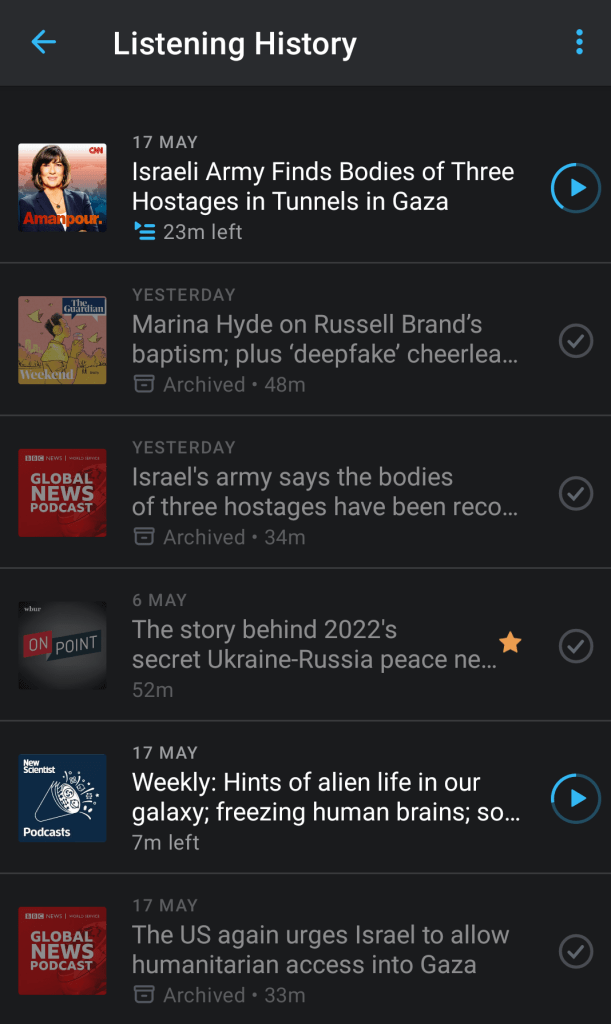Open the overflow menu

[x=579, y=42]
